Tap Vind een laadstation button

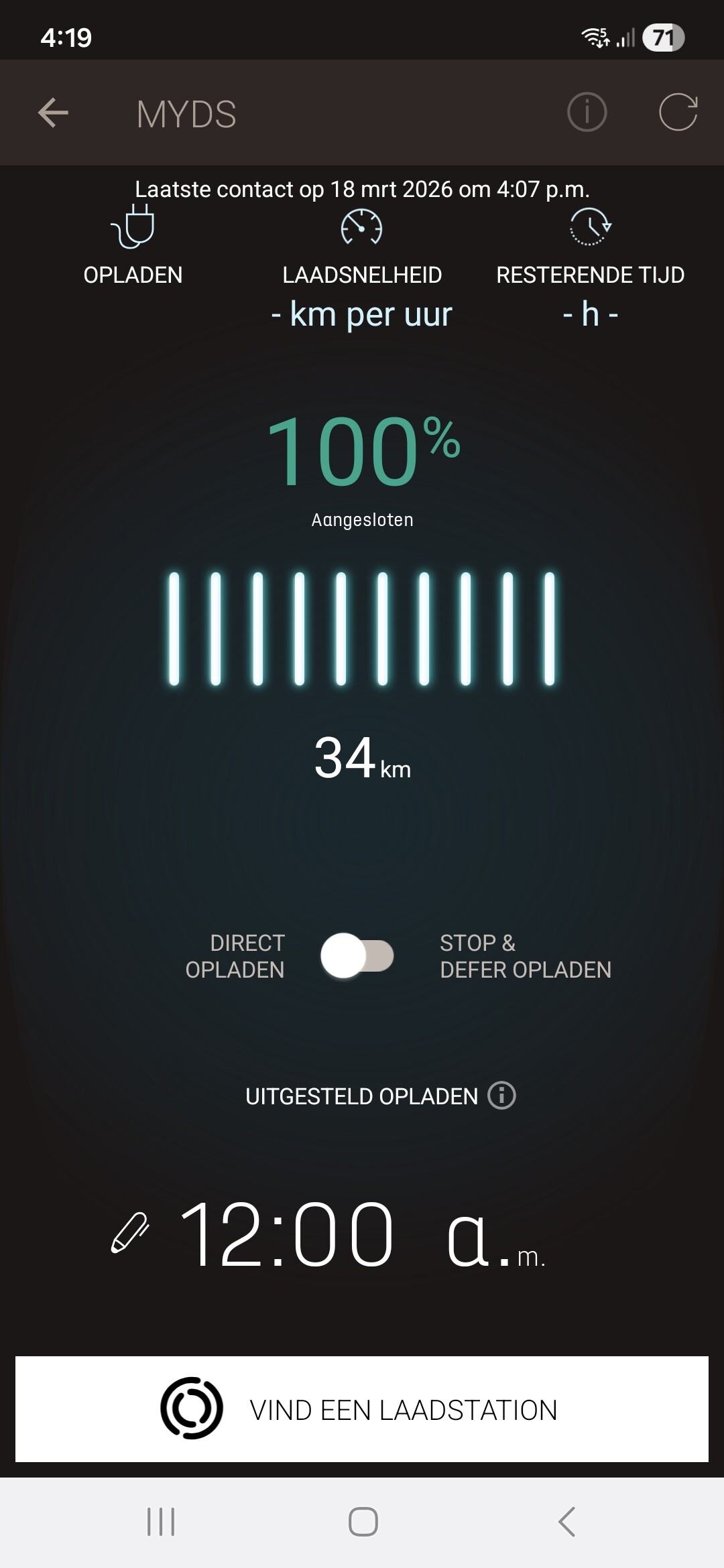tap(362, 1409)
